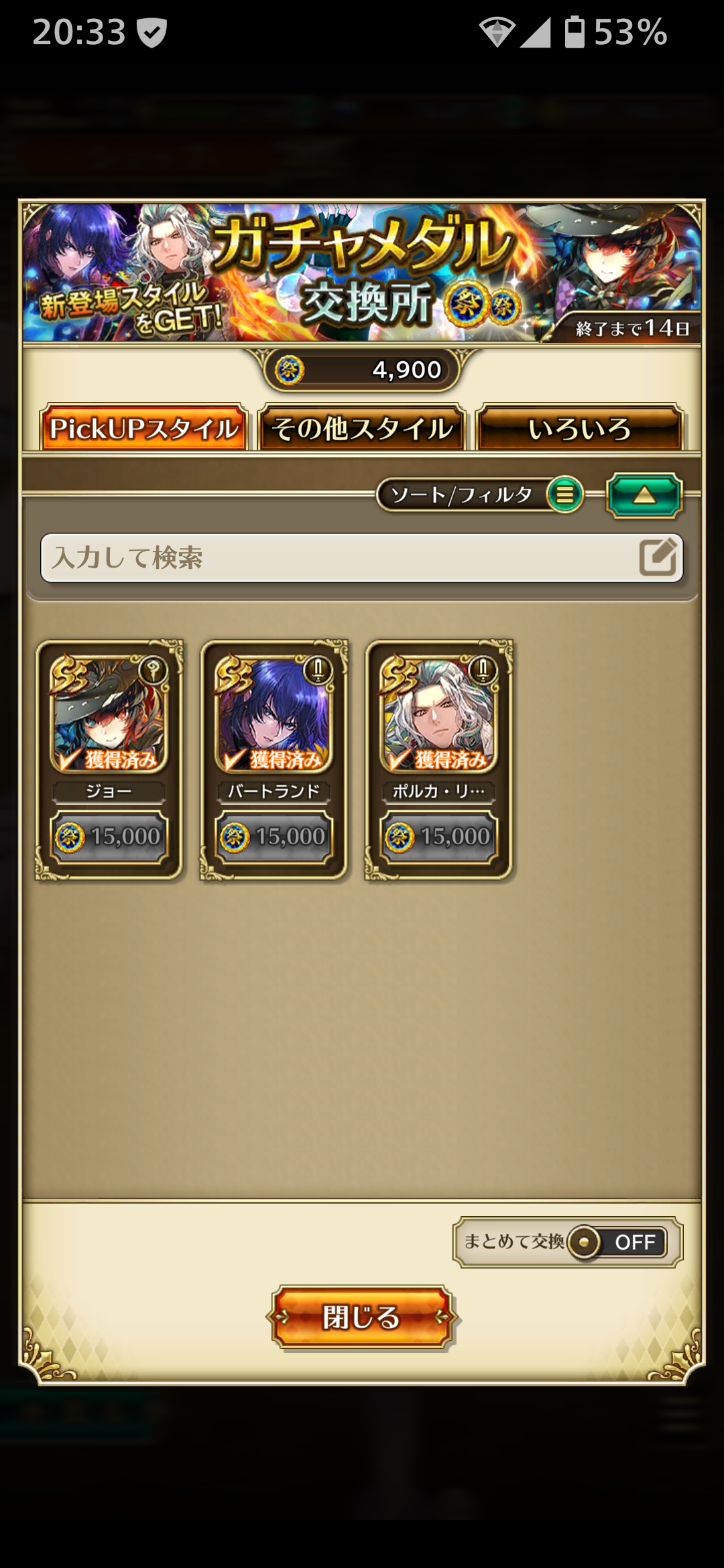This screenshot has width=724, height=1568.
Task: Collapse the search panel with the green arrow
Action: [x=644, y=495]
